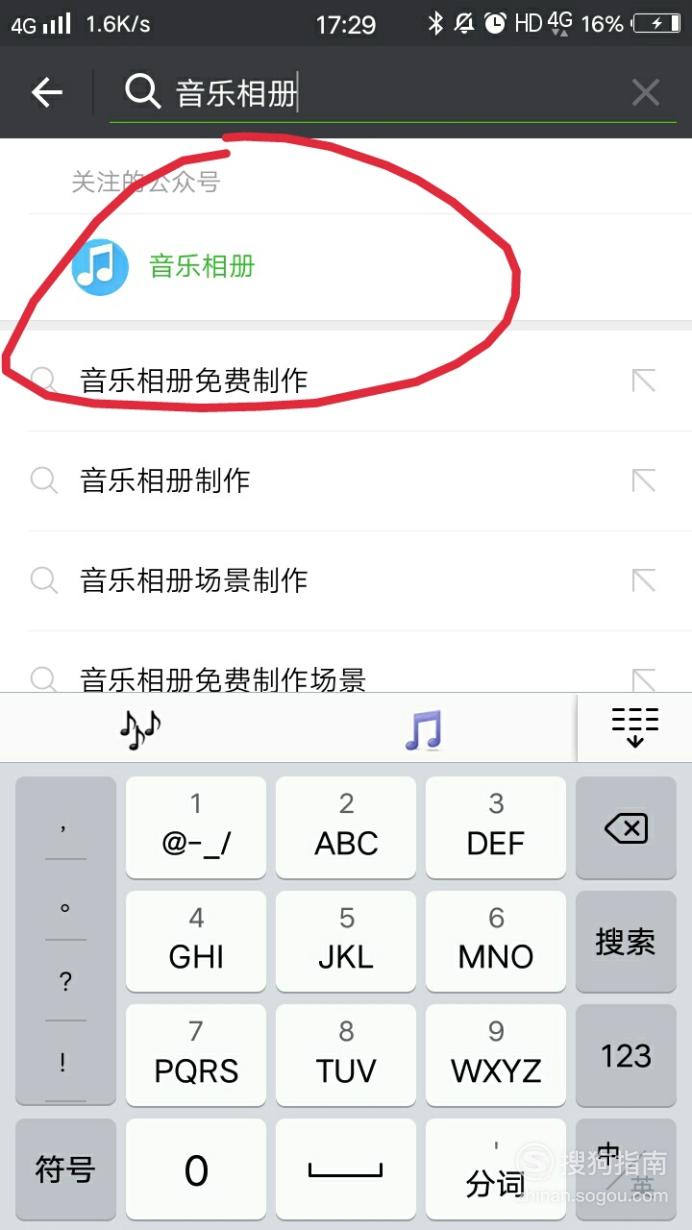Select suggestion 音乐相册免费制作
Viewport: 692px width, 1230px height.
(346, 381)
